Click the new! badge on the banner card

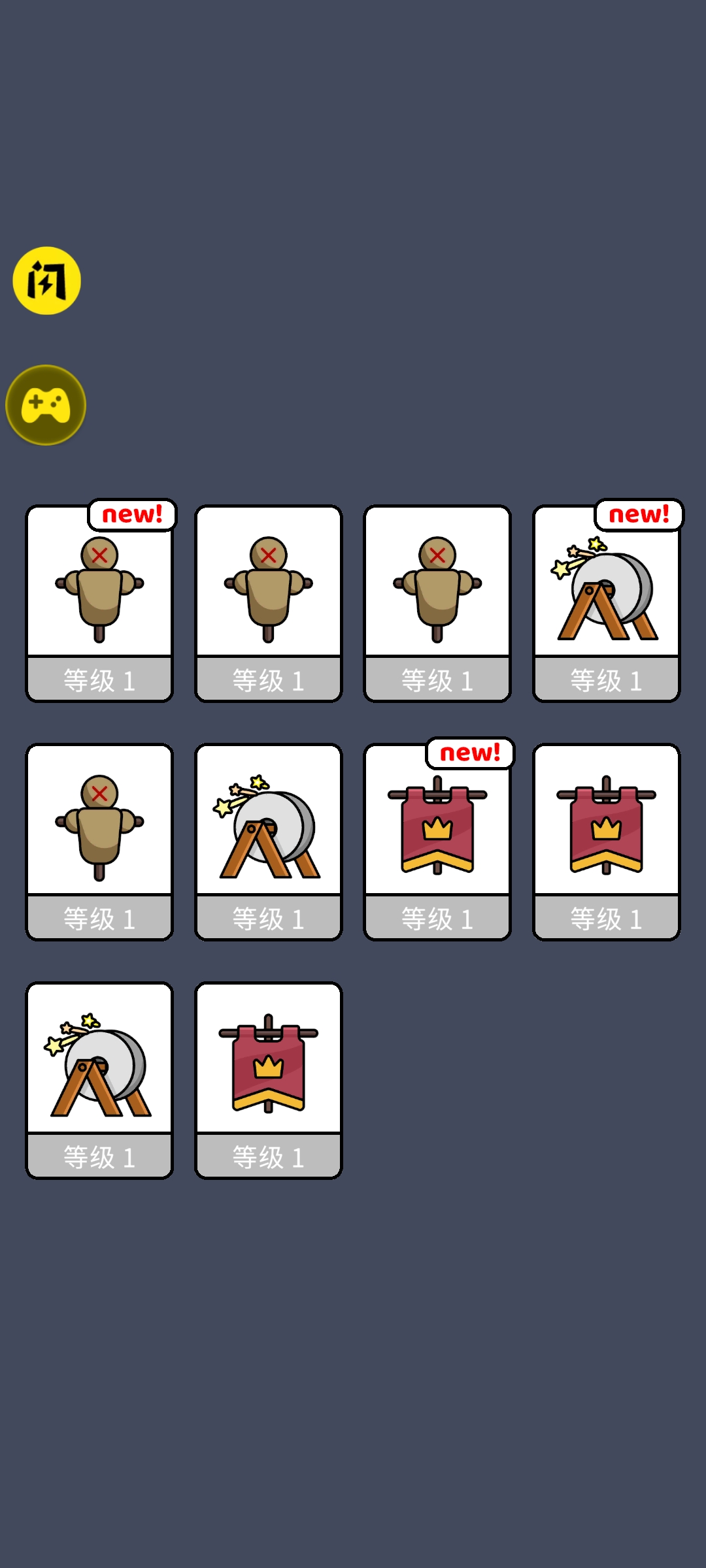click(471, 753)
